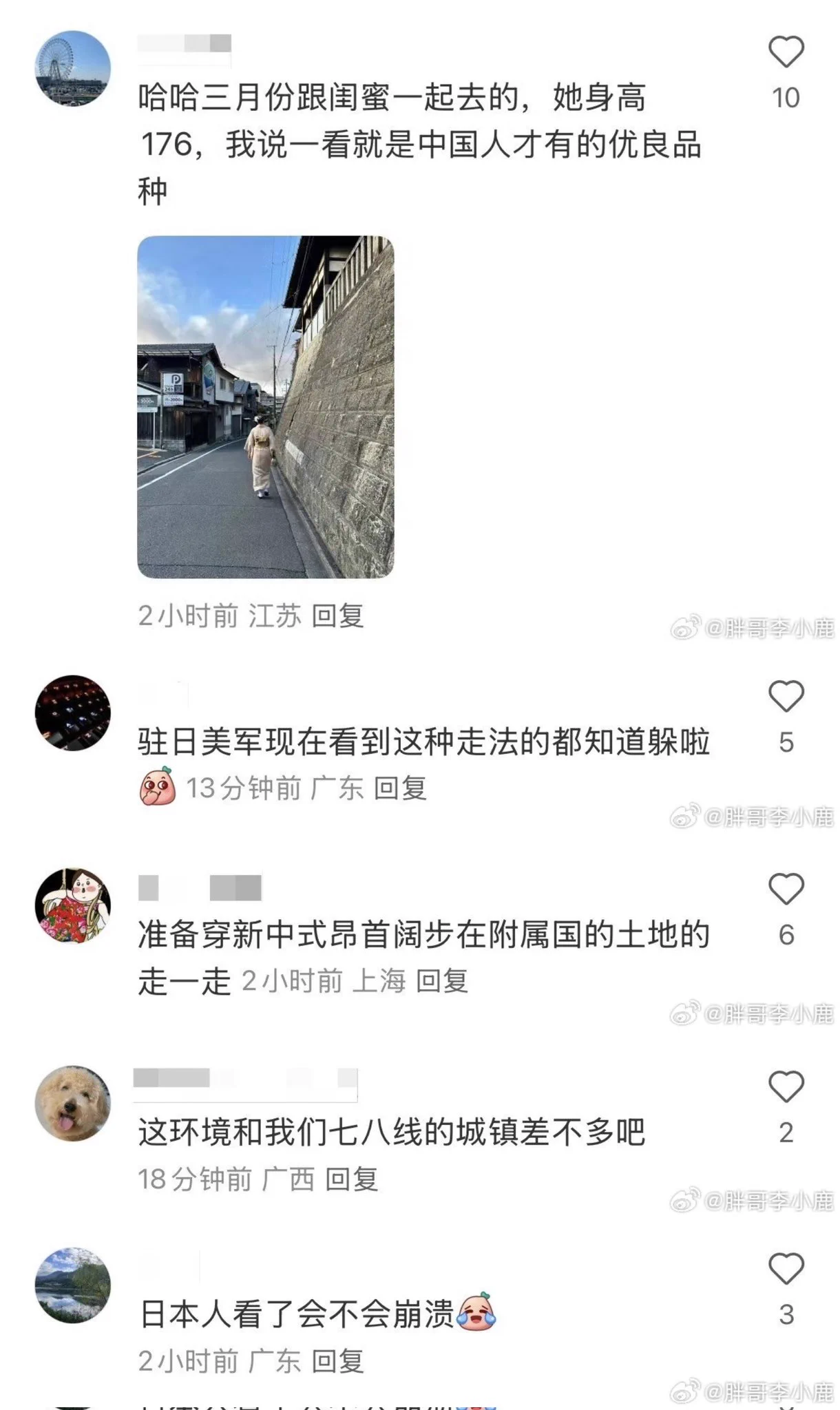Open the street photo attached to the comment
This screenshot has width=840, height=1410.
pos(266,407)
